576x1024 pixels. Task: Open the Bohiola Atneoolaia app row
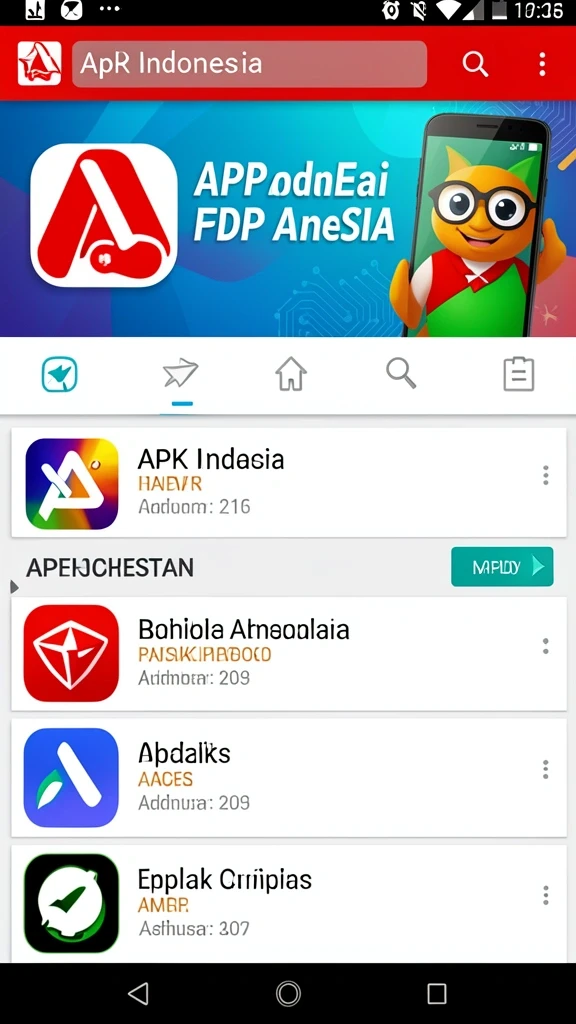pyautogui.click(x=289, y=653)
